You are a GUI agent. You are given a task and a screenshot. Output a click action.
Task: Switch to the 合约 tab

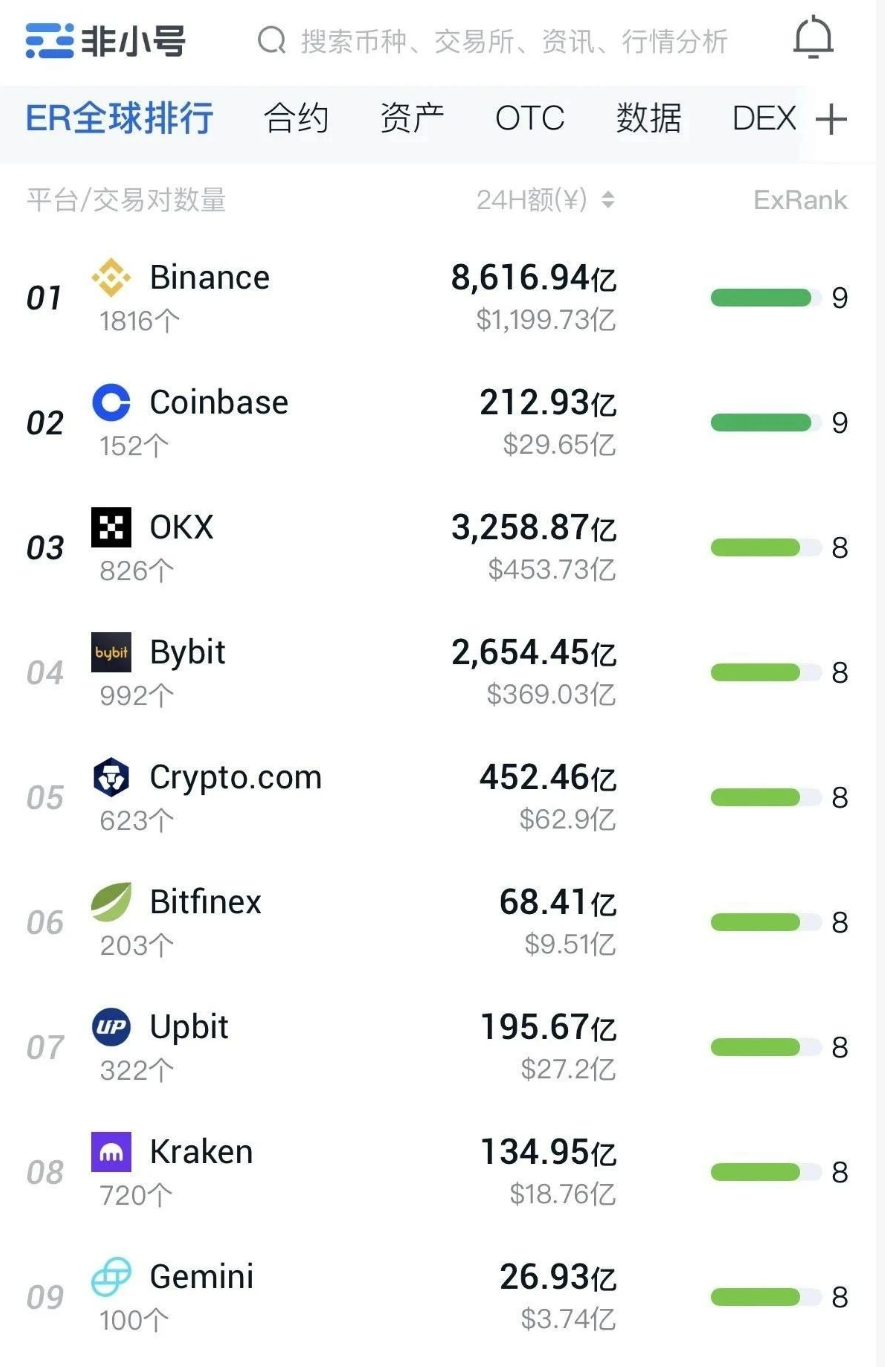click(295, 118)
